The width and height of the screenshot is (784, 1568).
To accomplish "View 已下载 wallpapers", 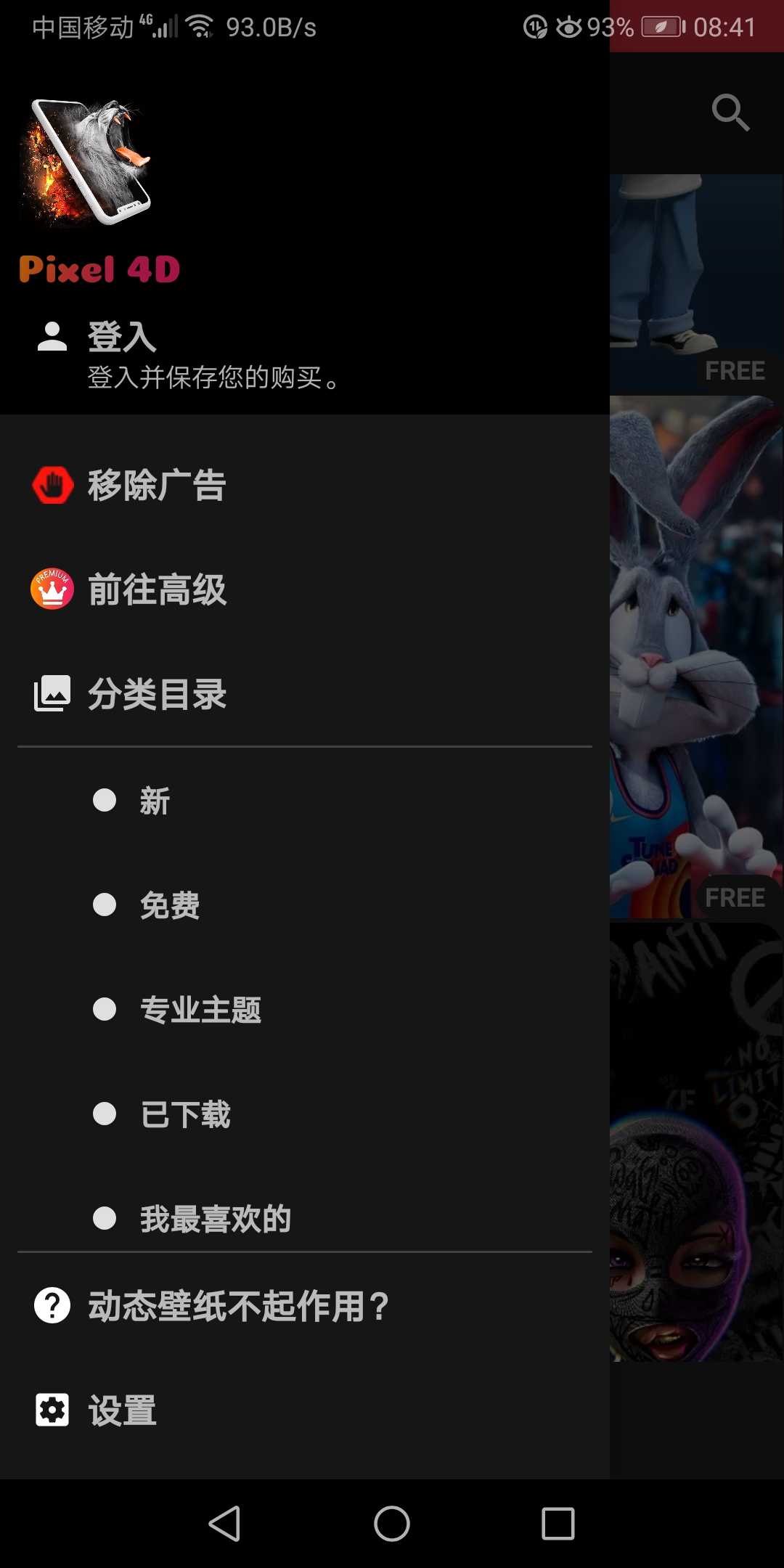I will click(x=185, y=1114).
